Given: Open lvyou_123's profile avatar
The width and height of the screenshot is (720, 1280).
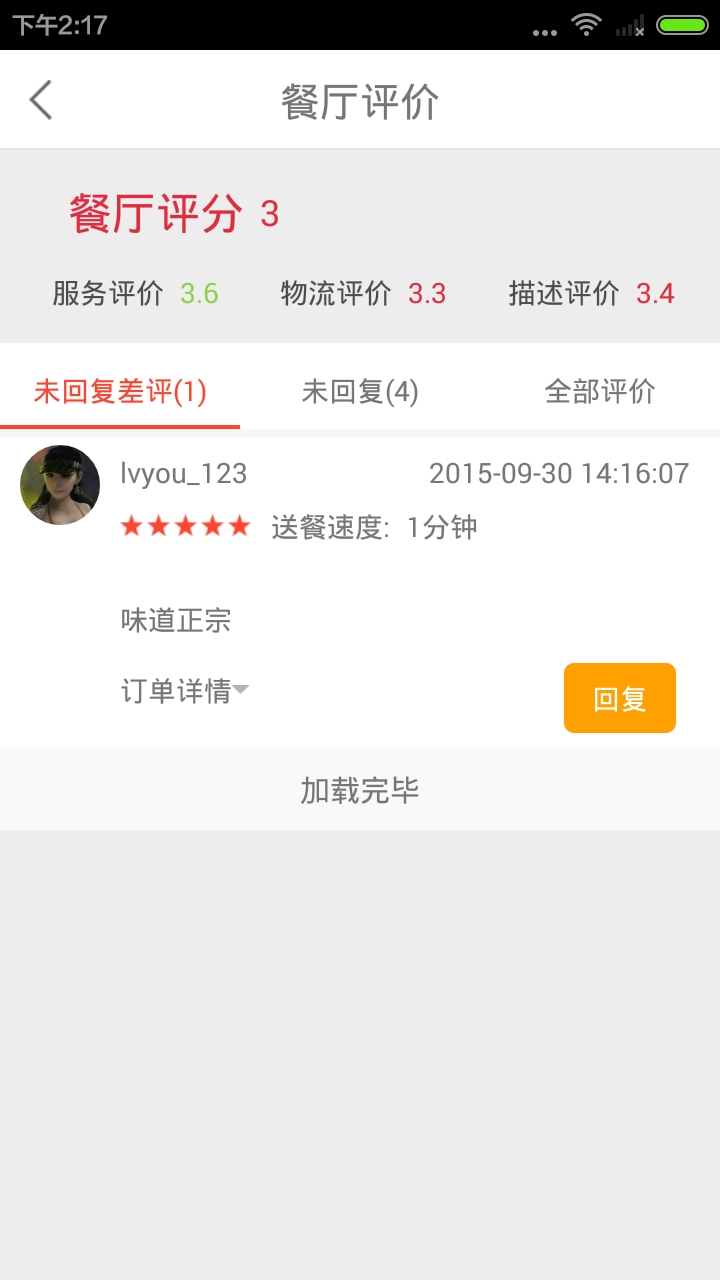Looking at the screenshot, I should [x=59, y=484].
